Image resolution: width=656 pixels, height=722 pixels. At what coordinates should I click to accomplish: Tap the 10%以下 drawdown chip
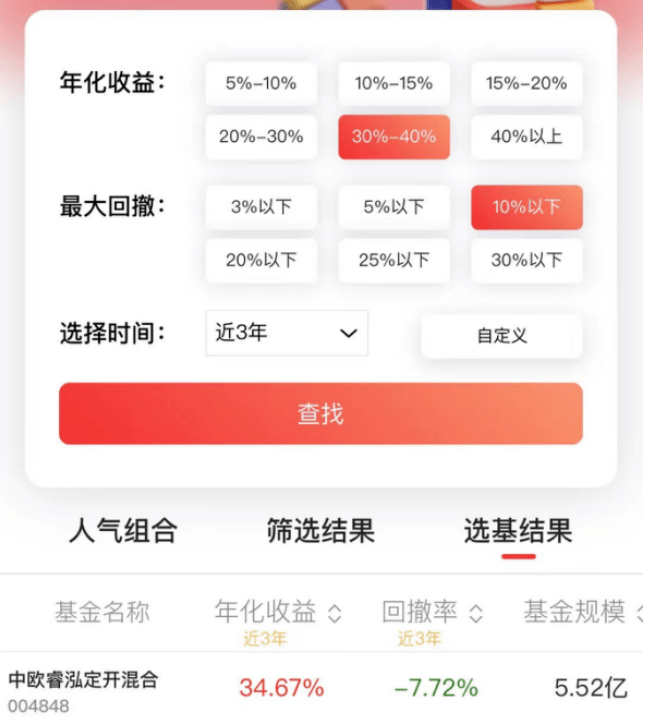point(527,207)
